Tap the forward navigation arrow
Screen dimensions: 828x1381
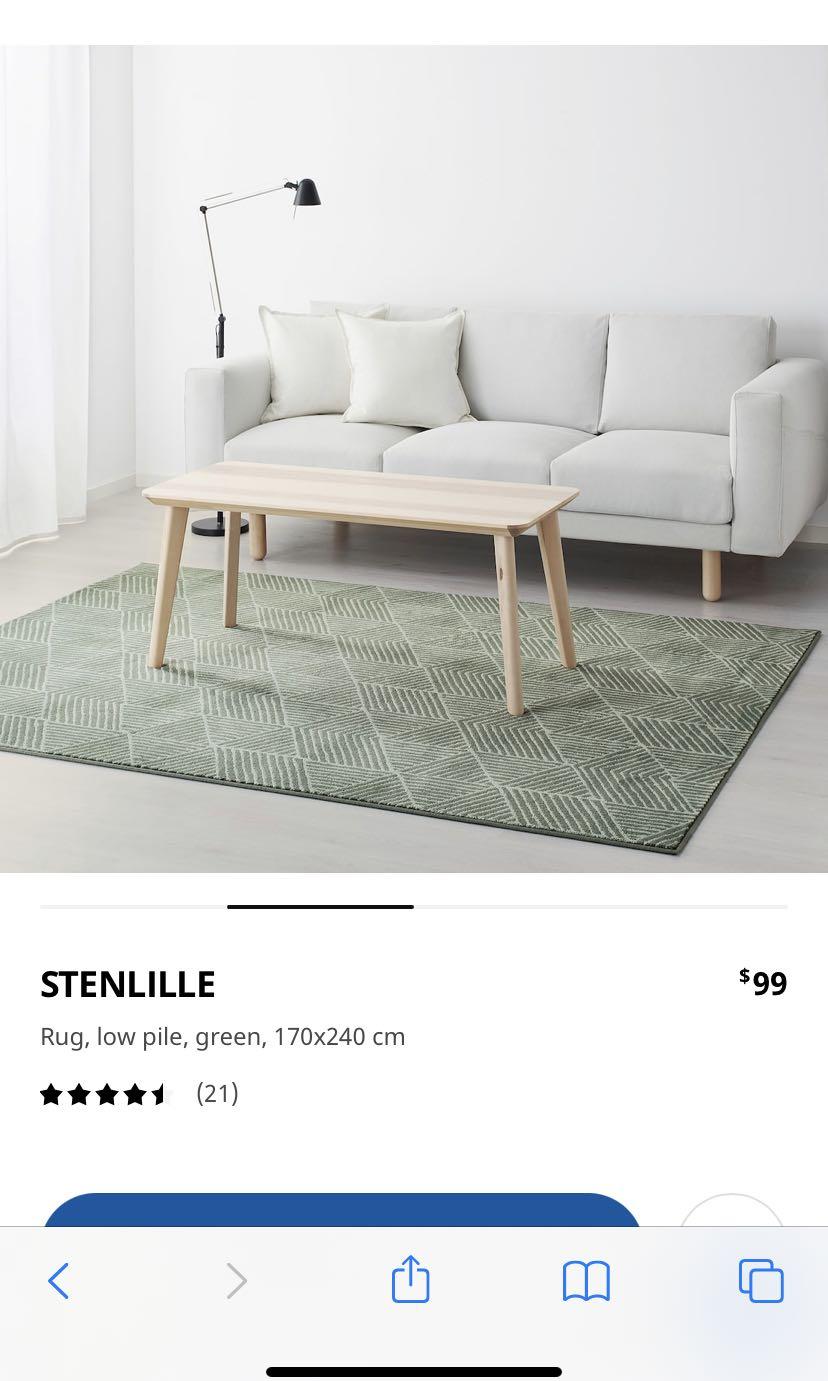tap(236, 1279)
